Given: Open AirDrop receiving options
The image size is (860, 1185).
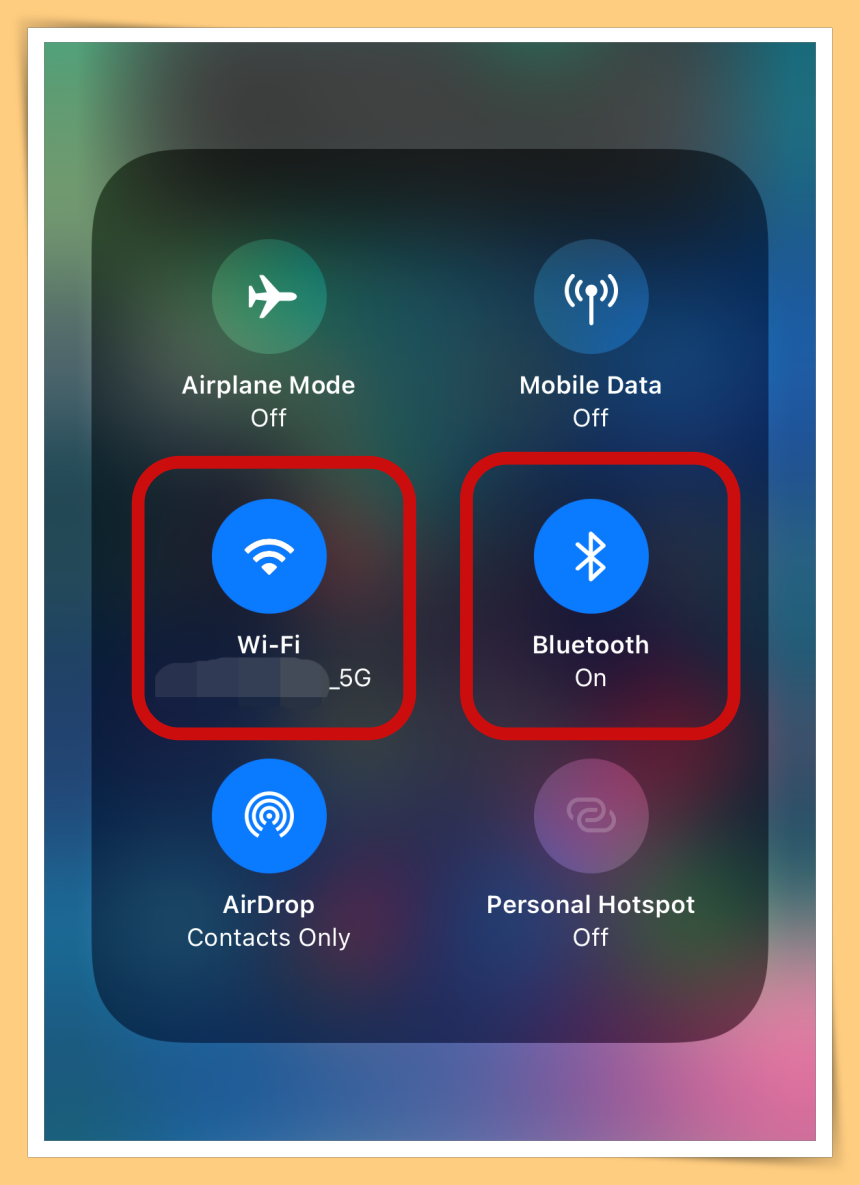Looking at the screenshot, I should click(x=269, y=817).
